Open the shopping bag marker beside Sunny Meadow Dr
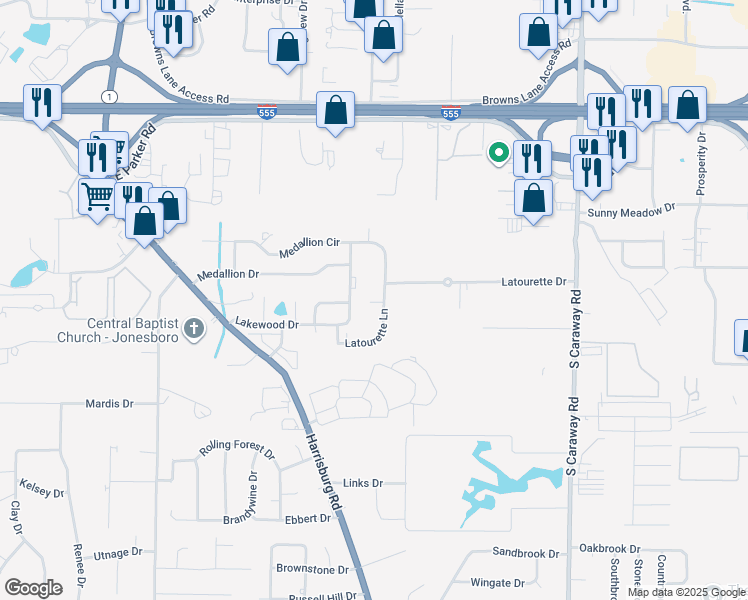748x600 pixels. 535,197
